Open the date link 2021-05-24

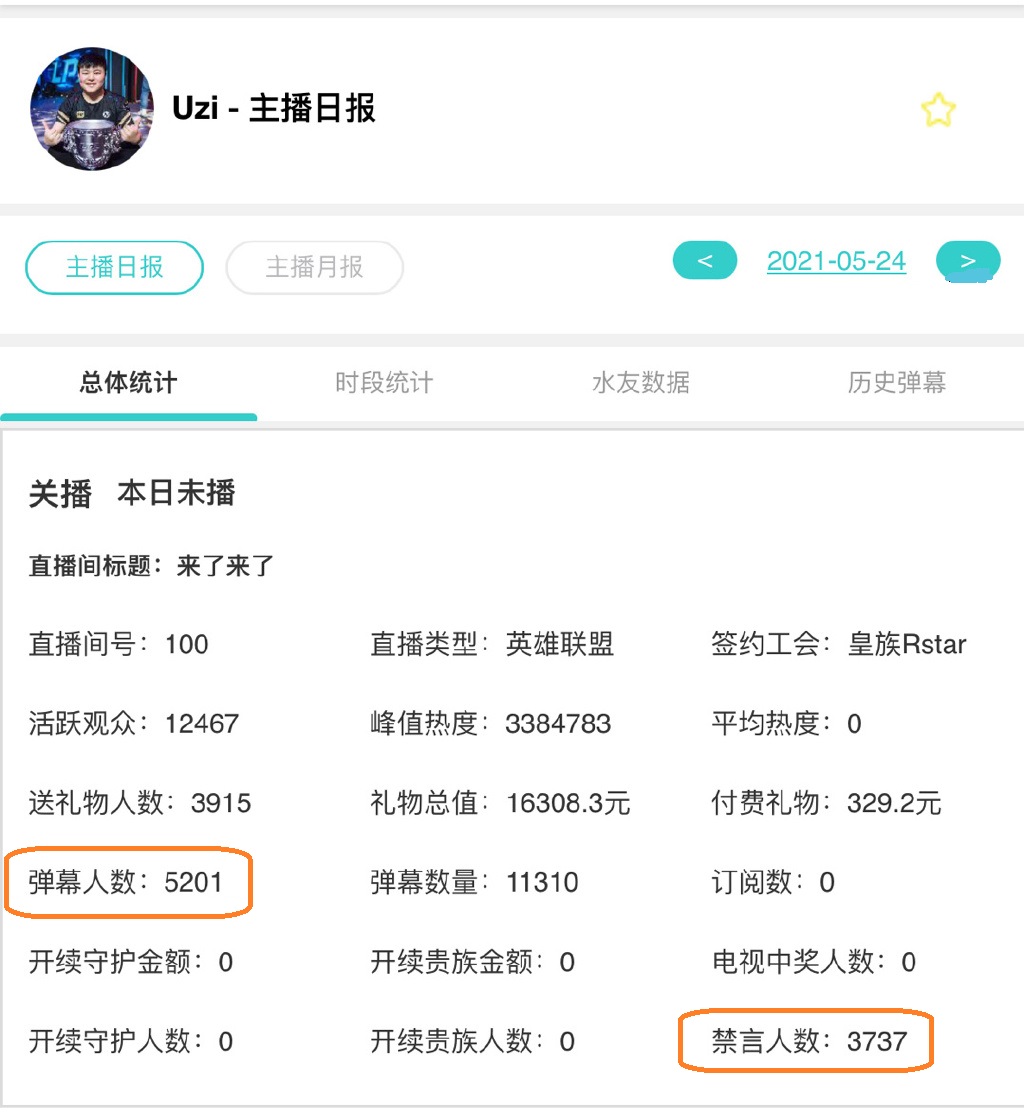[x=836, y=261]
